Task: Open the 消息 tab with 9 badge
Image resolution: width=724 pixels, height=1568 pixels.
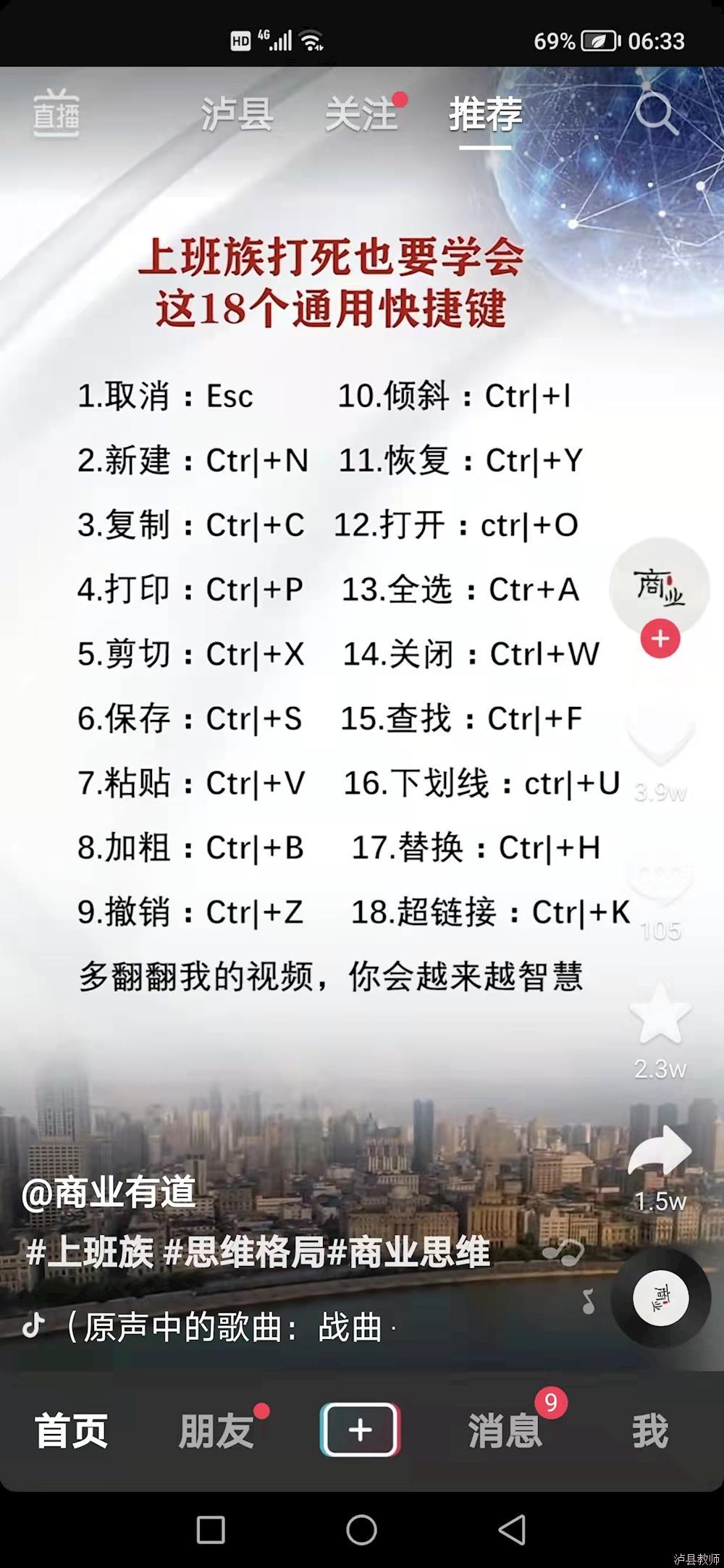Action: (505, 1431)
